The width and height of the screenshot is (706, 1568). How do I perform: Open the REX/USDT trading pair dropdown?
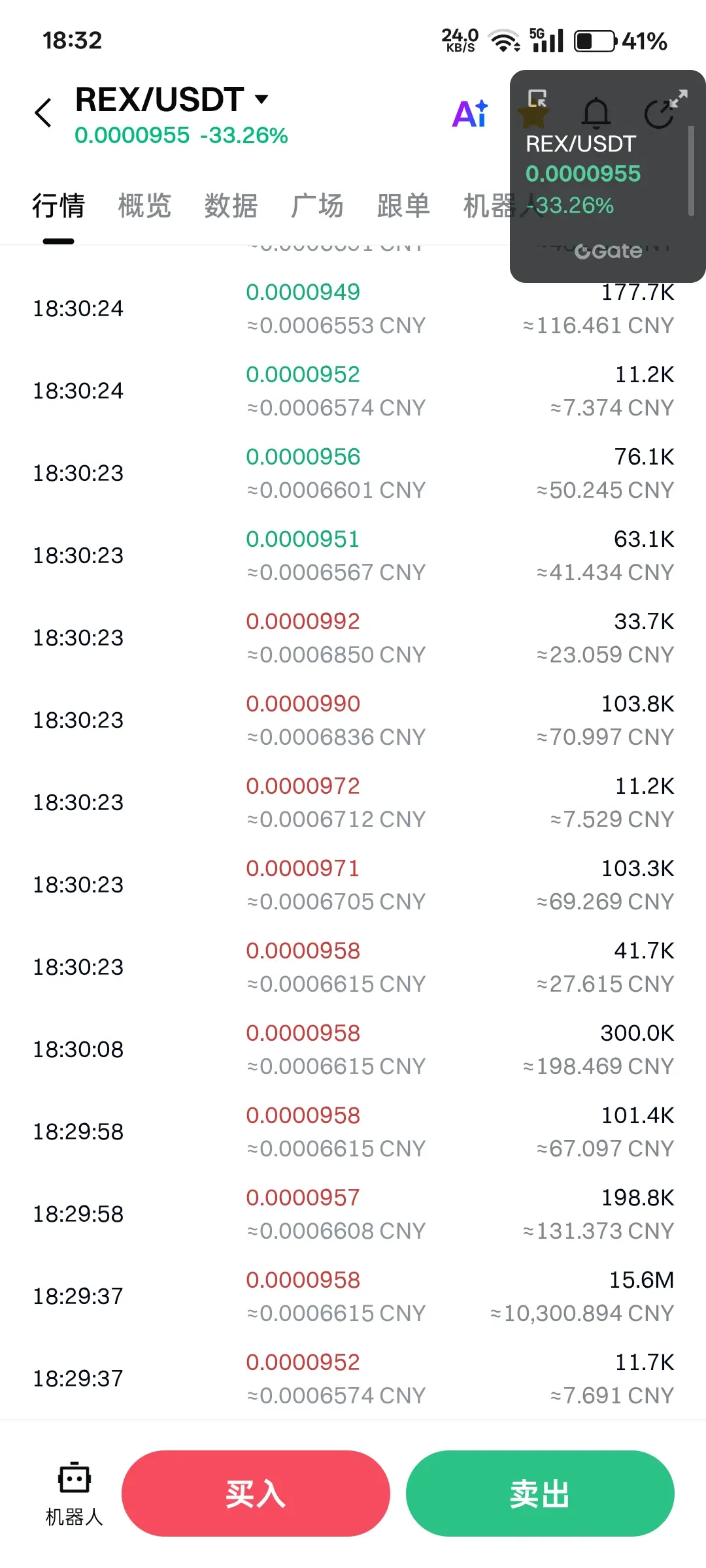tap(261, 99)
